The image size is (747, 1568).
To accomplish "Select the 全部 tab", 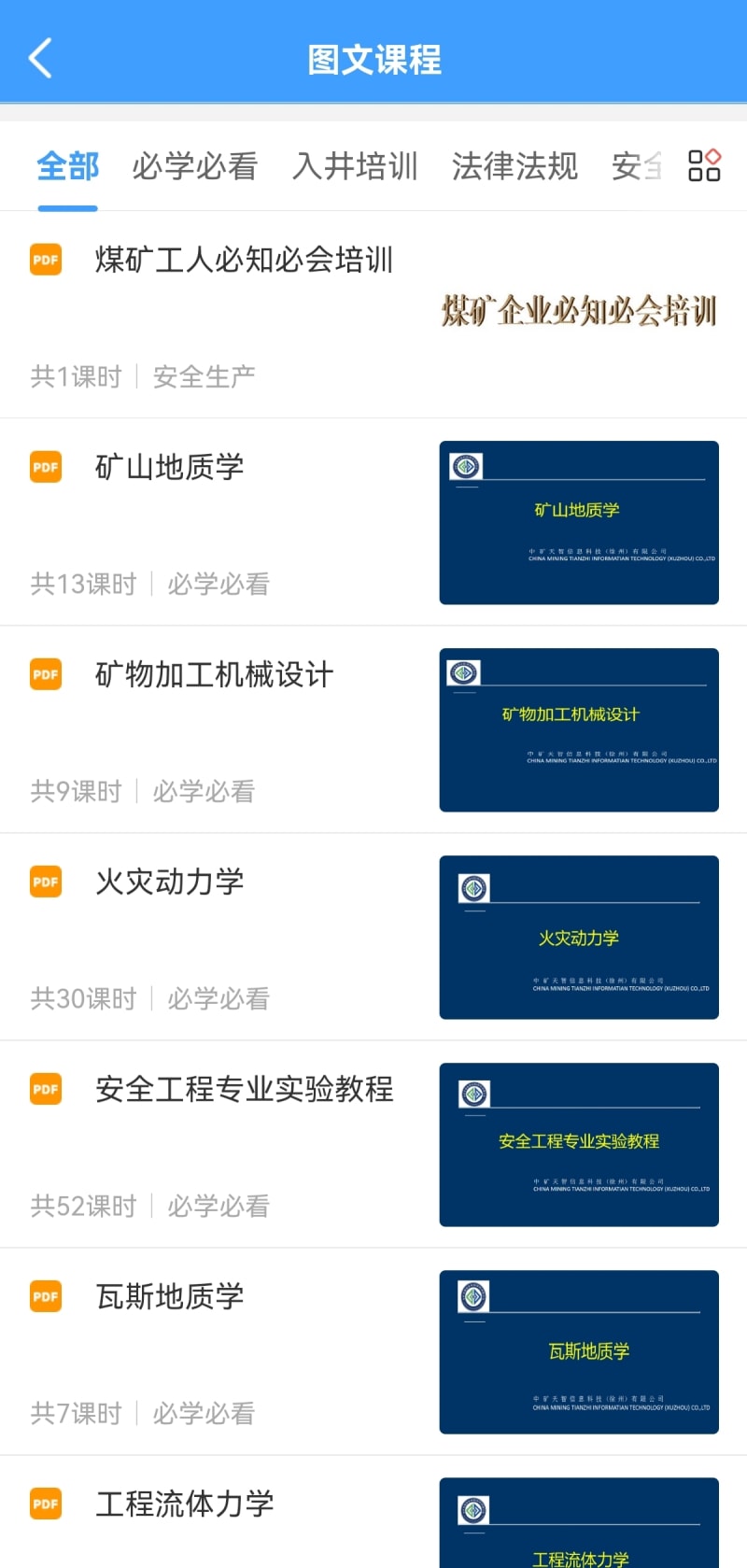I will (67, 167).
